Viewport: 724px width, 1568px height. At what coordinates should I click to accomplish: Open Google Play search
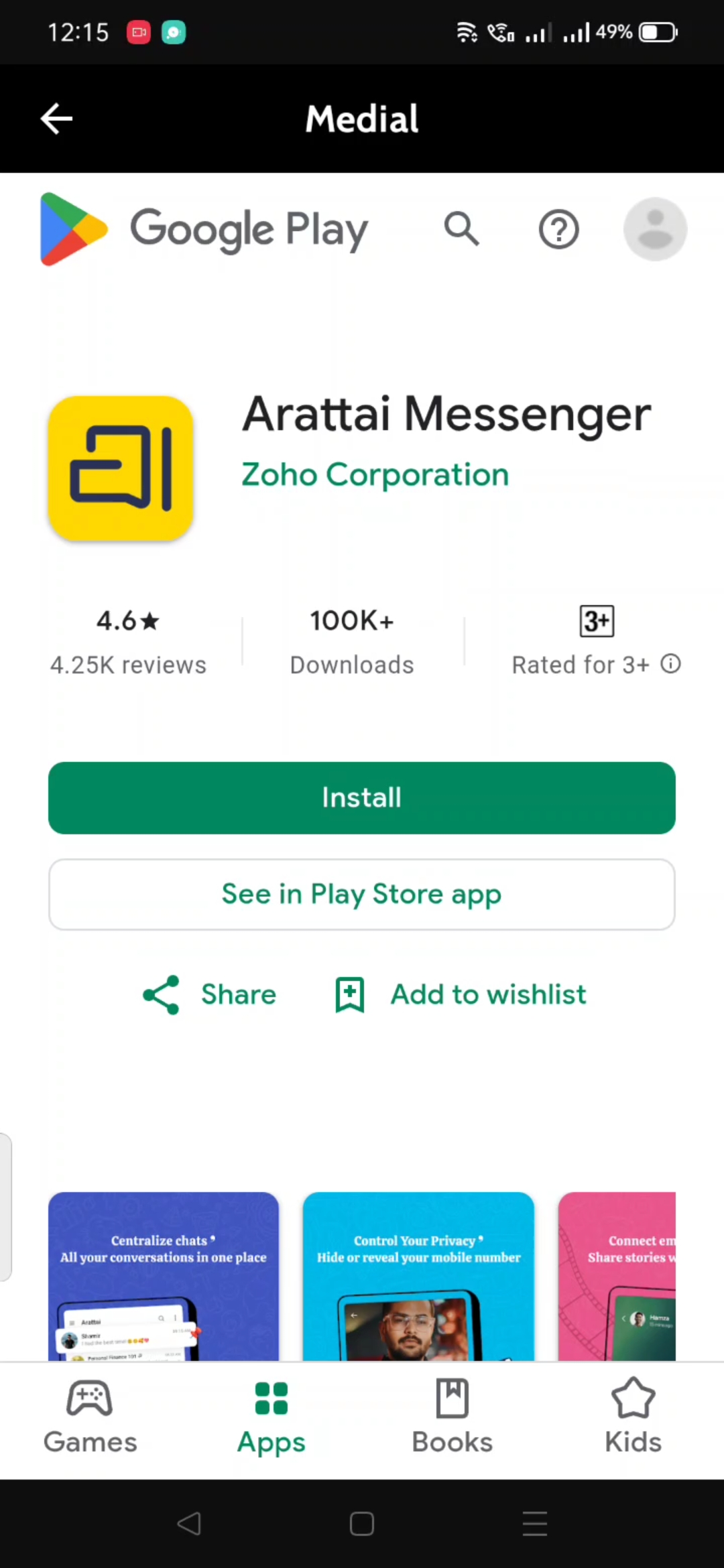coord(461,229)
